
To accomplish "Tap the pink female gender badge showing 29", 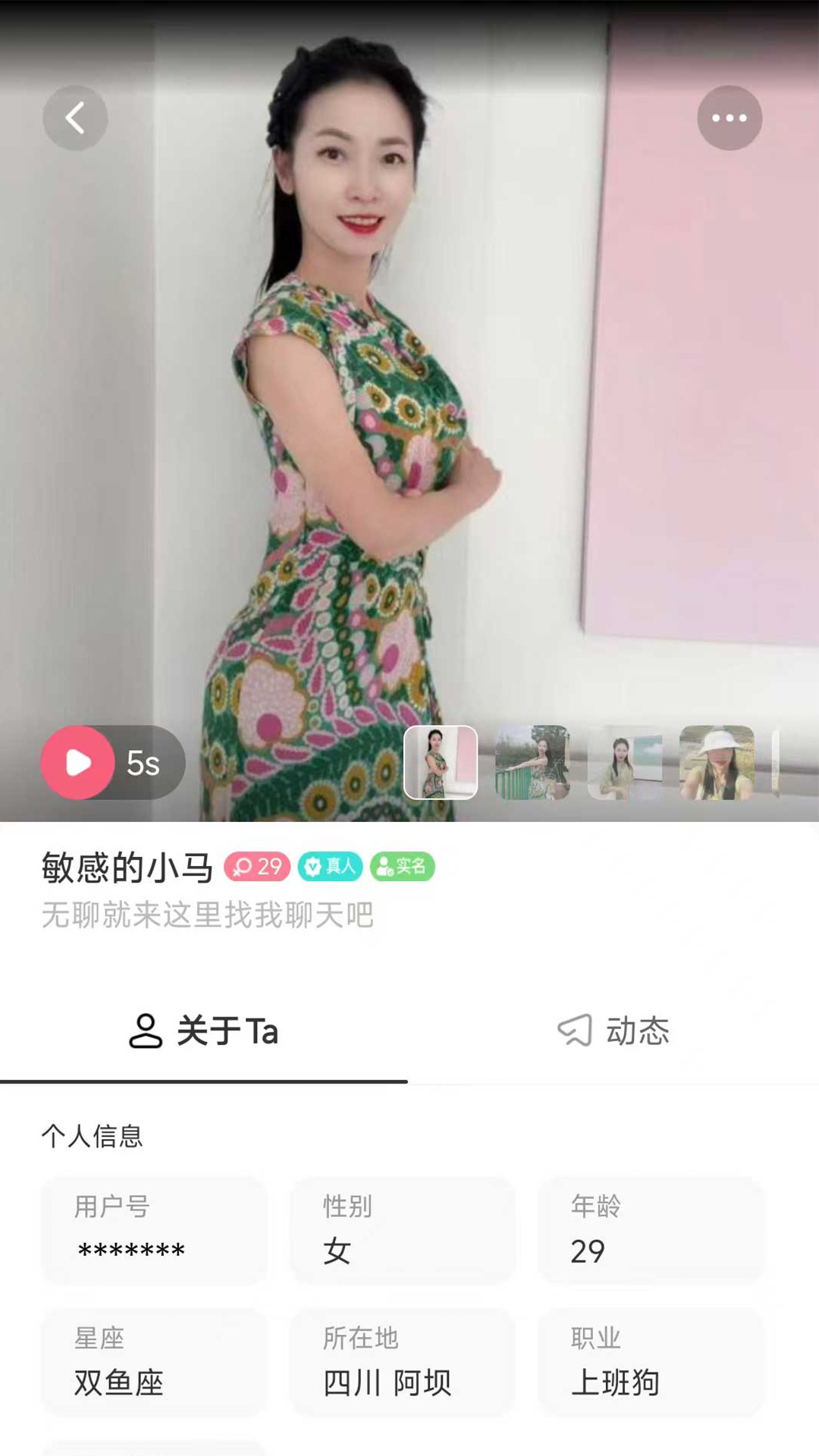I will [256, 866].
